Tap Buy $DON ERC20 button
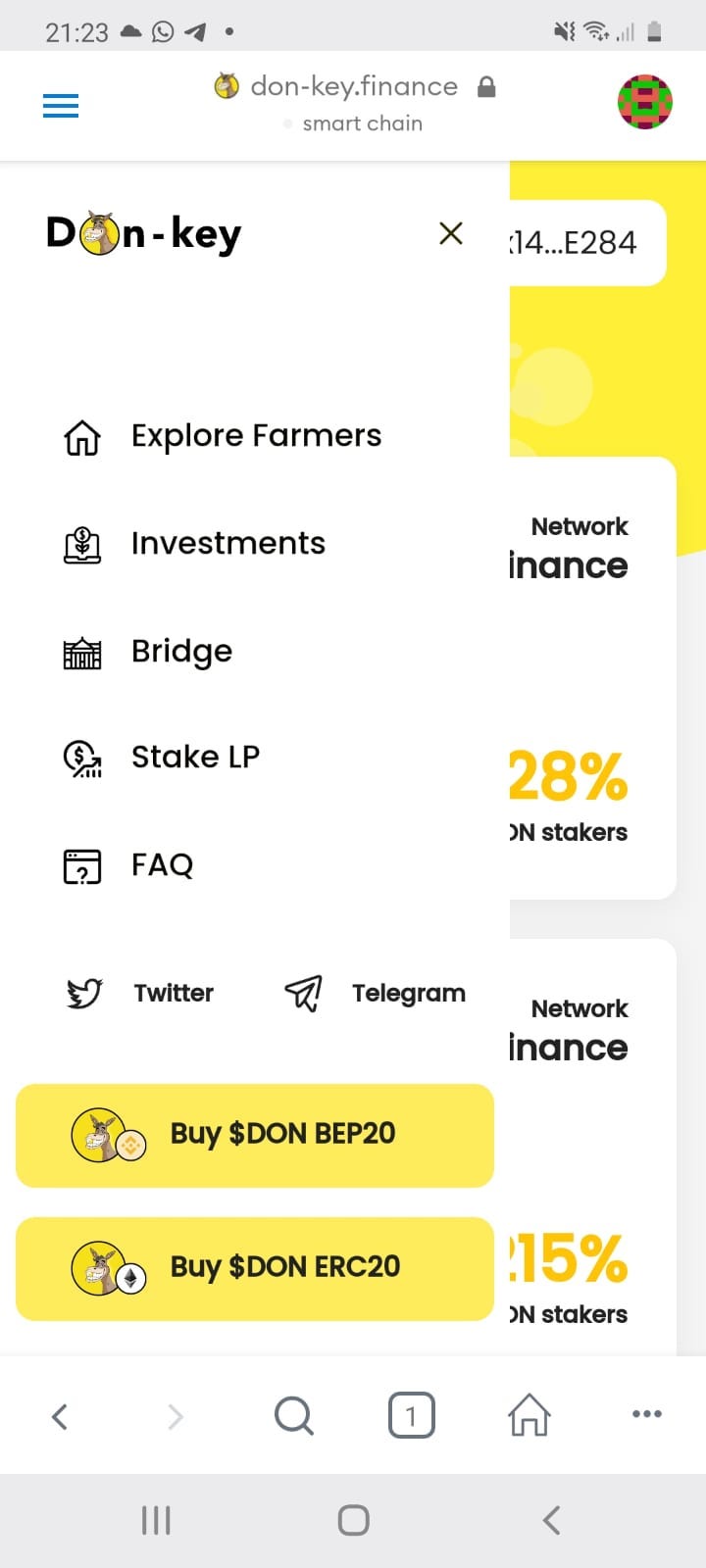The height and width of the screenshot is (1568, 706). tap(255, 1268)
